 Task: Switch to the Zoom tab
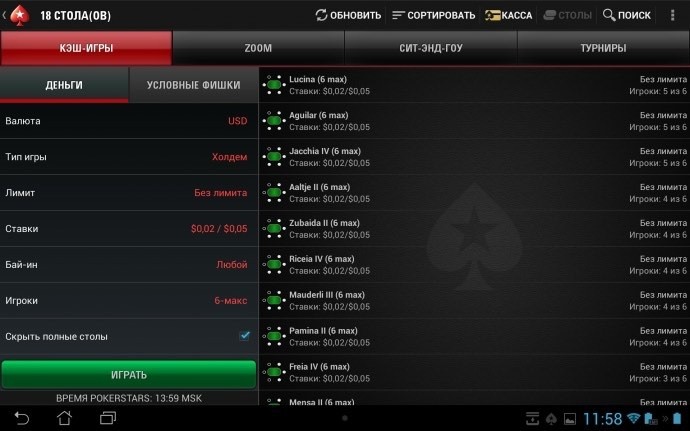(258, 48)
